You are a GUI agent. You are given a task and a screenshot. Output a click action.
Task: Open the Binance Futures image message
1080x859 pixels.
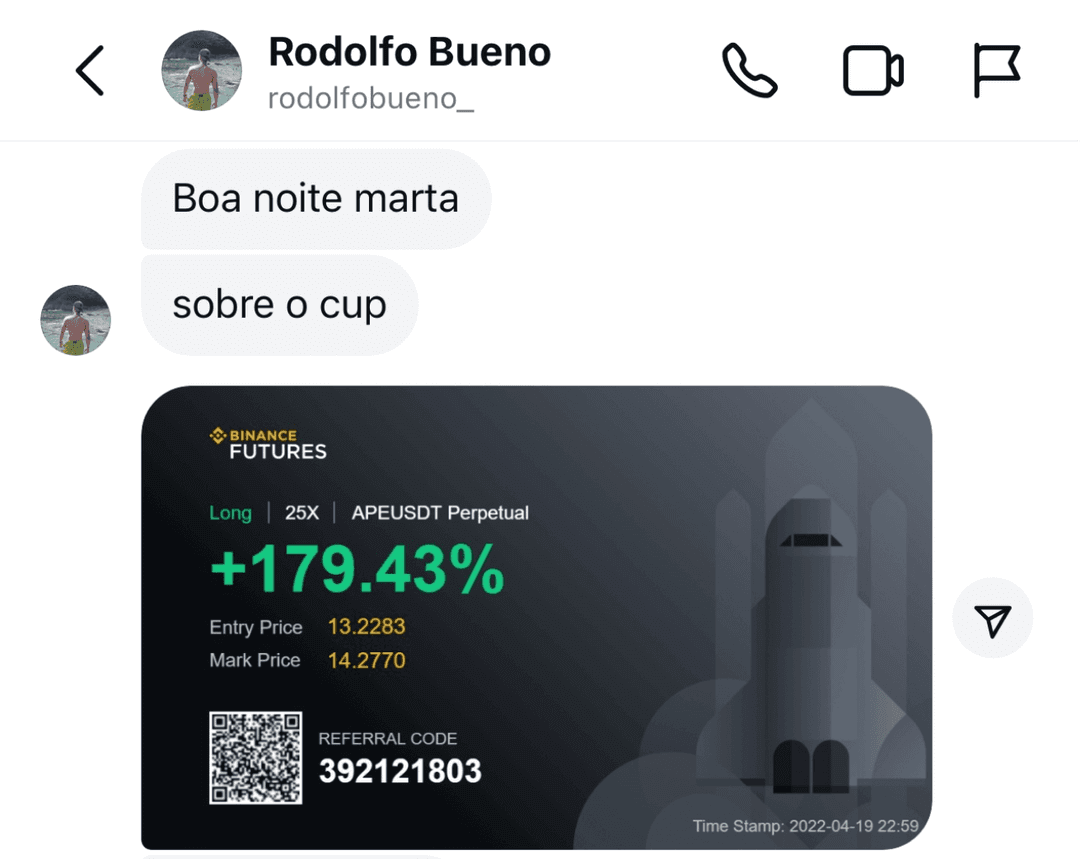coord(536,617)
